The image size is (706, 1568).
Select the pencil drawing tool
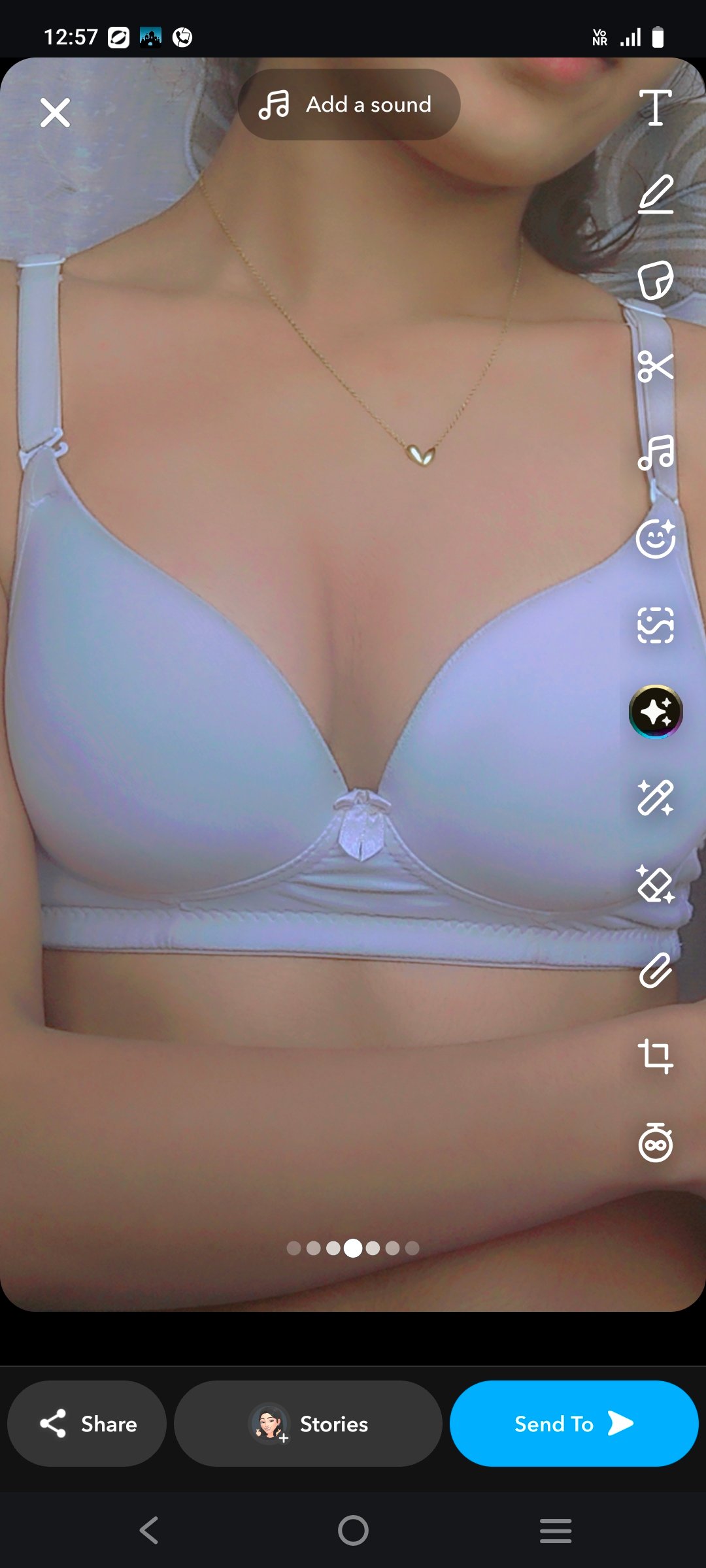point(655,194)
